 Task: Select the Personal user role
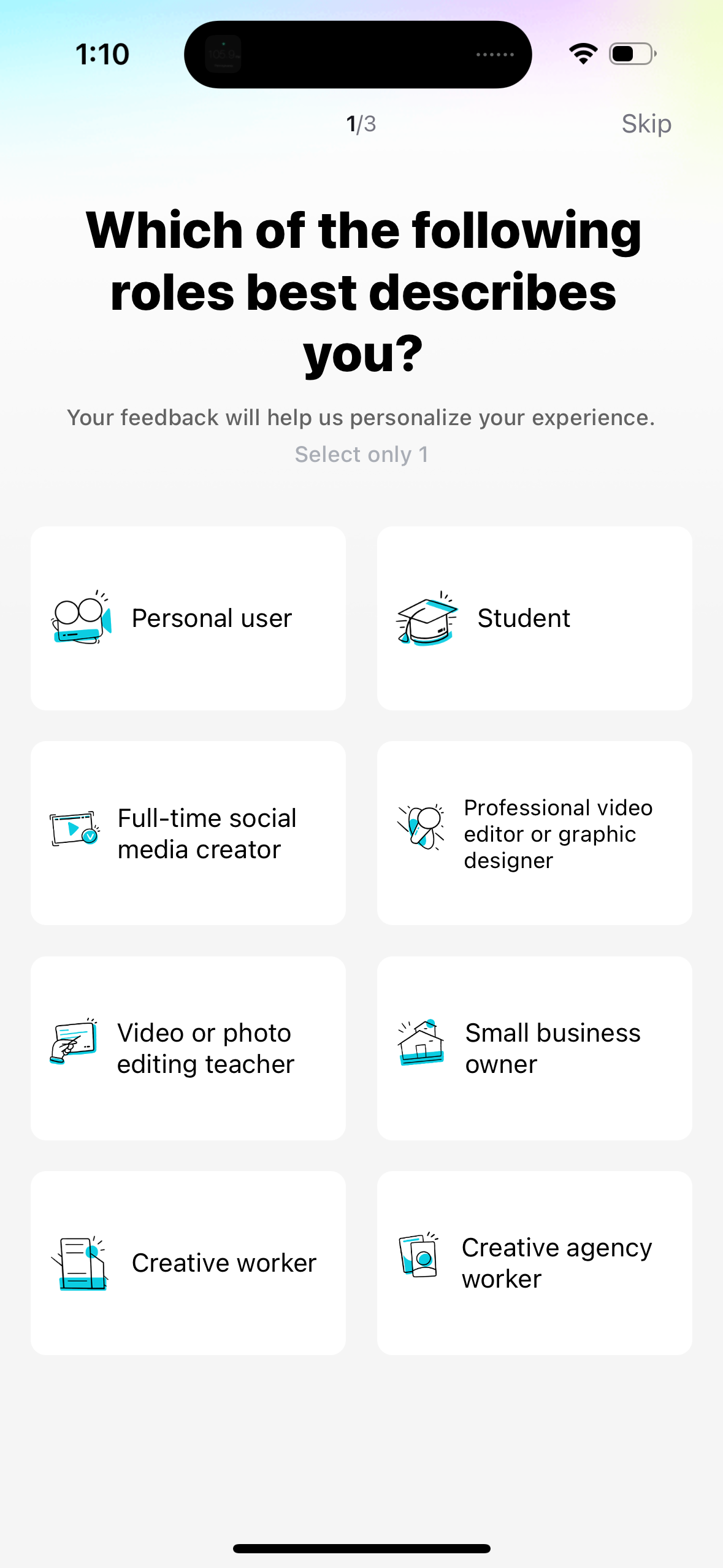pos(188,618)
